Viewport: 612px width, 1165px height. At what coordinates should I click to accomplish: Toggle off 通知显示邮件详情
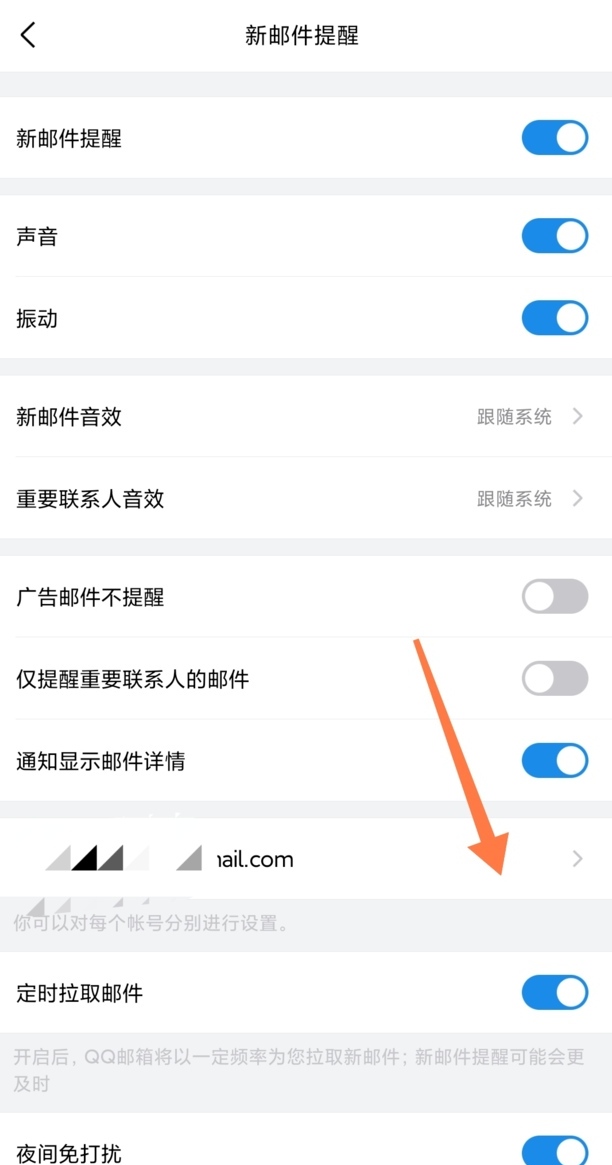click(x=555, y=760)
